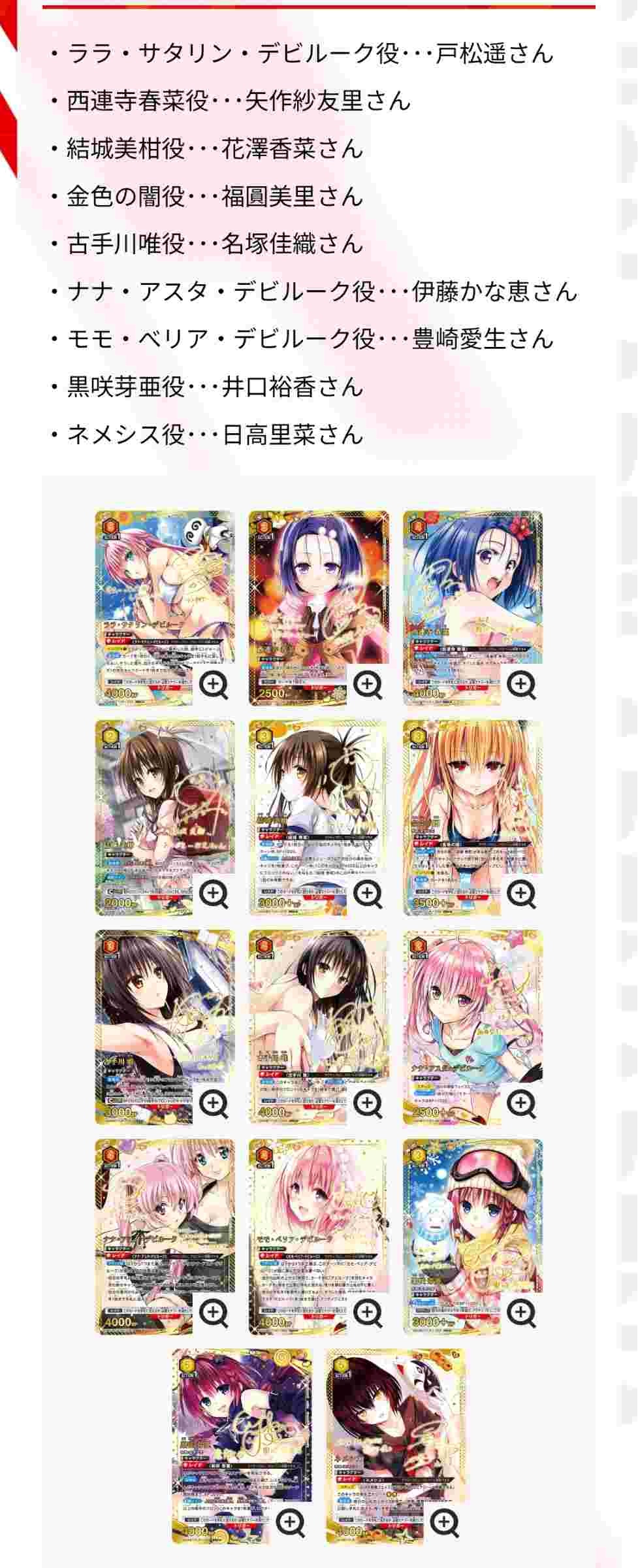This screenshot has width=638, height=1568.
Task: Open the Momo Belia Deviluke card, 4000 power
Action: [x=368, y=1311]
